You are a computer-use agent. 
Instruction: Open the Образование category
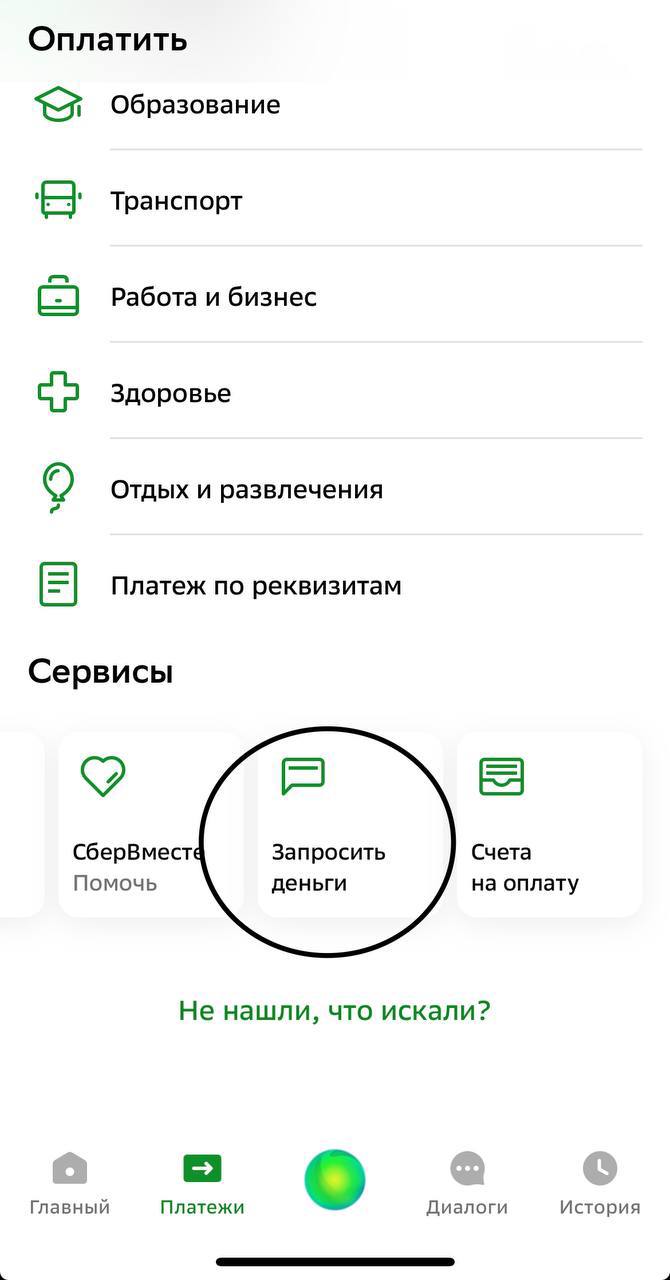tap(195, 105)
